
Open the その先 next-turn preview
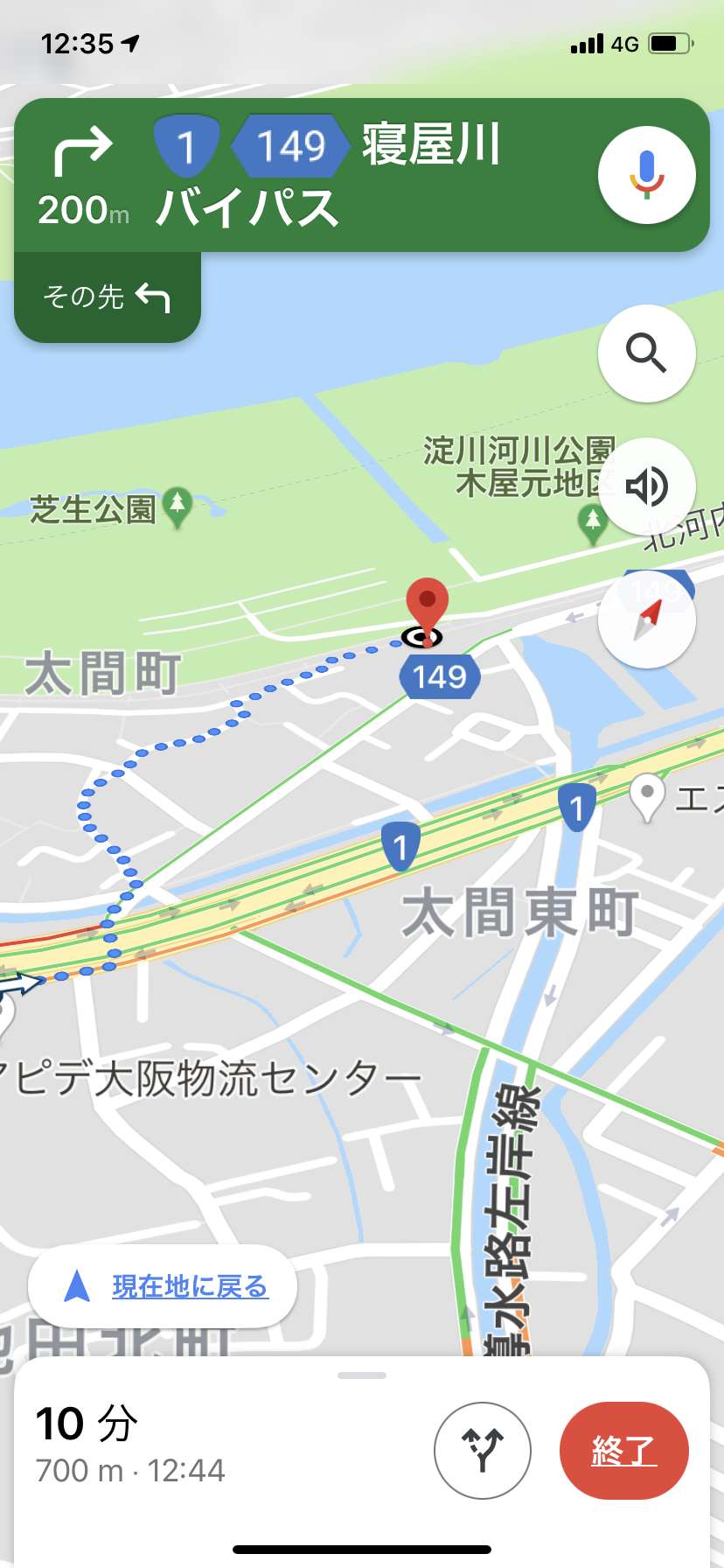(x=108, y=297)
